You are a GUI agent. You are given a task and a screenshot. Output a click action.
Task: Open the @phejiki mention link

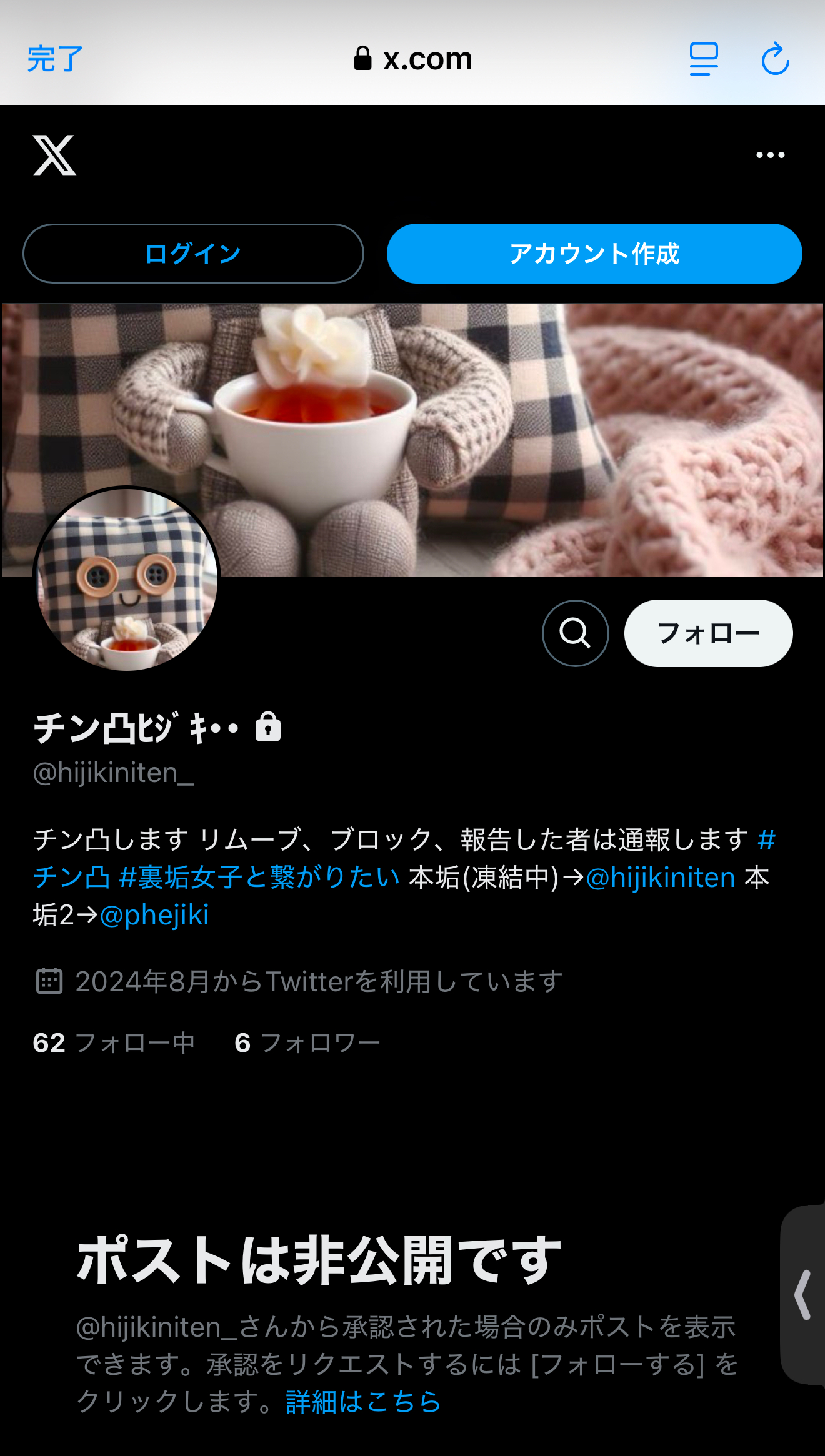pos(154,915)
